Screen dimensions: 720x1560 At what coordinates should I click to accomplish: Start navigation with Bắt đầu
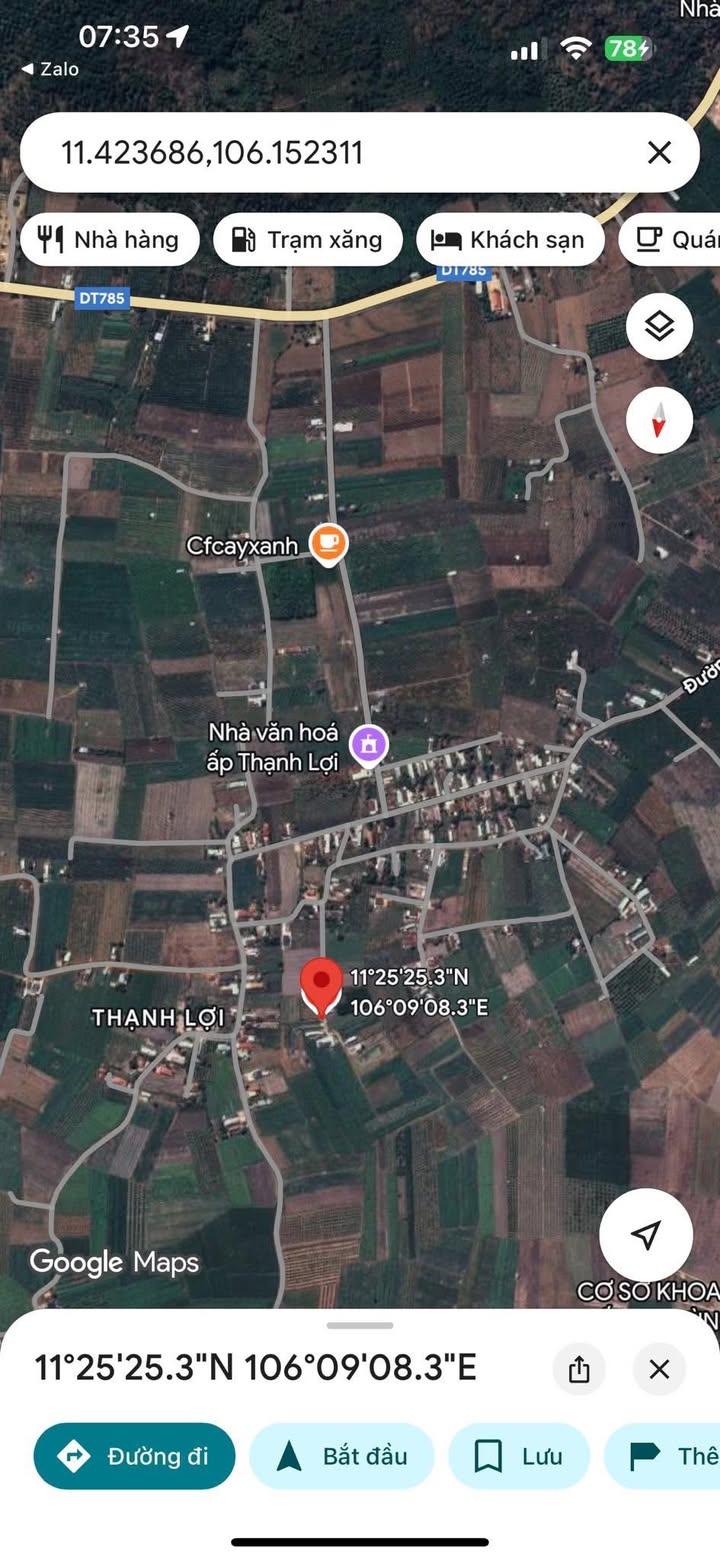pos(342,1456)
